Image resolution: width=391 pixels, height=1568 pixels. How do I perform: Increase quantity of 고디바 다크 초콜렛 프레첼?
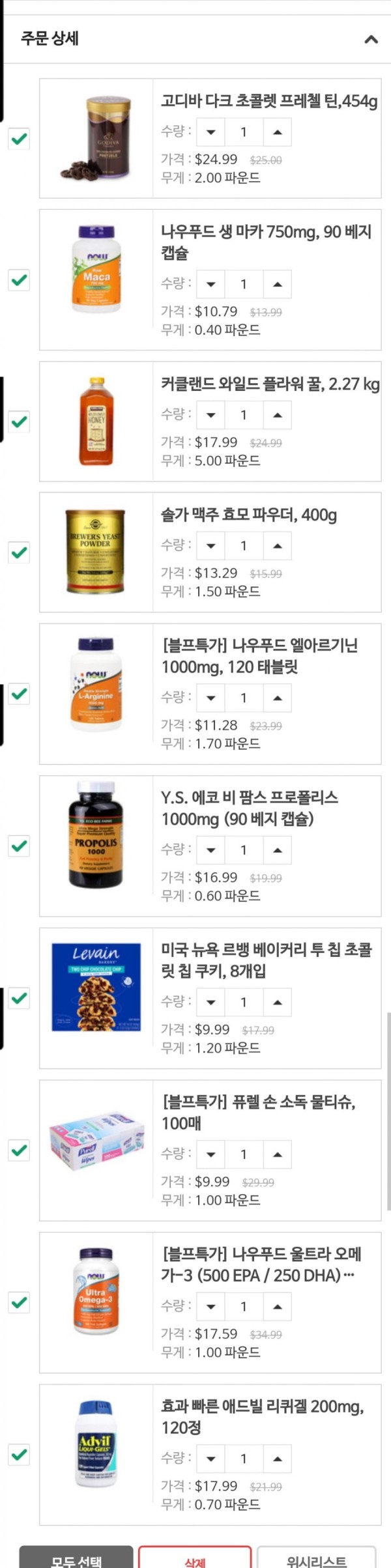coord(278,132)
